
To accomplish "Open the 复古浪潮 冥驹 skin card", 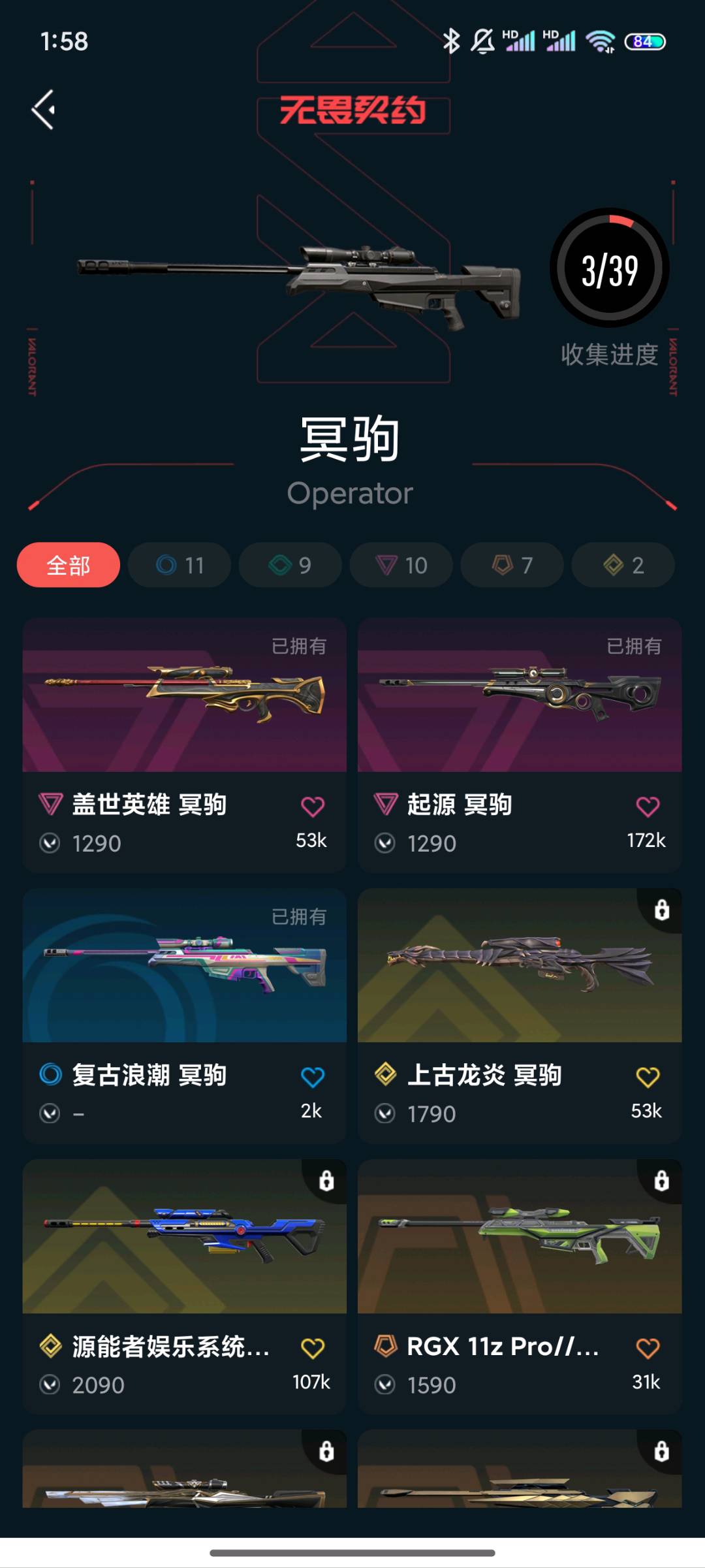I will [185, 1016].
